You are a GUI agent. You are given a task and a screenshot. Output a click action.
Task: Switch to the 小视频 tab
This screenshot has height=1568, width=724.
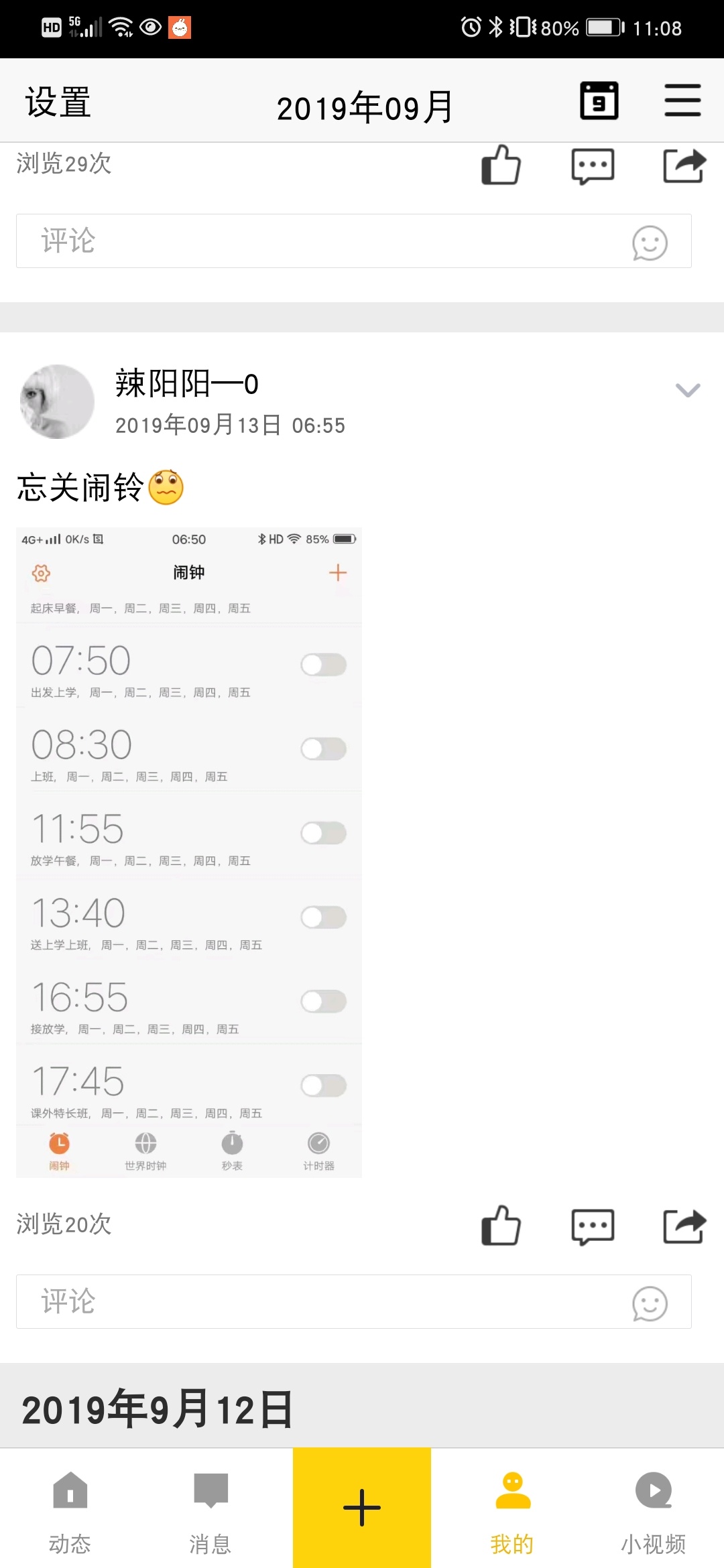654,1512
